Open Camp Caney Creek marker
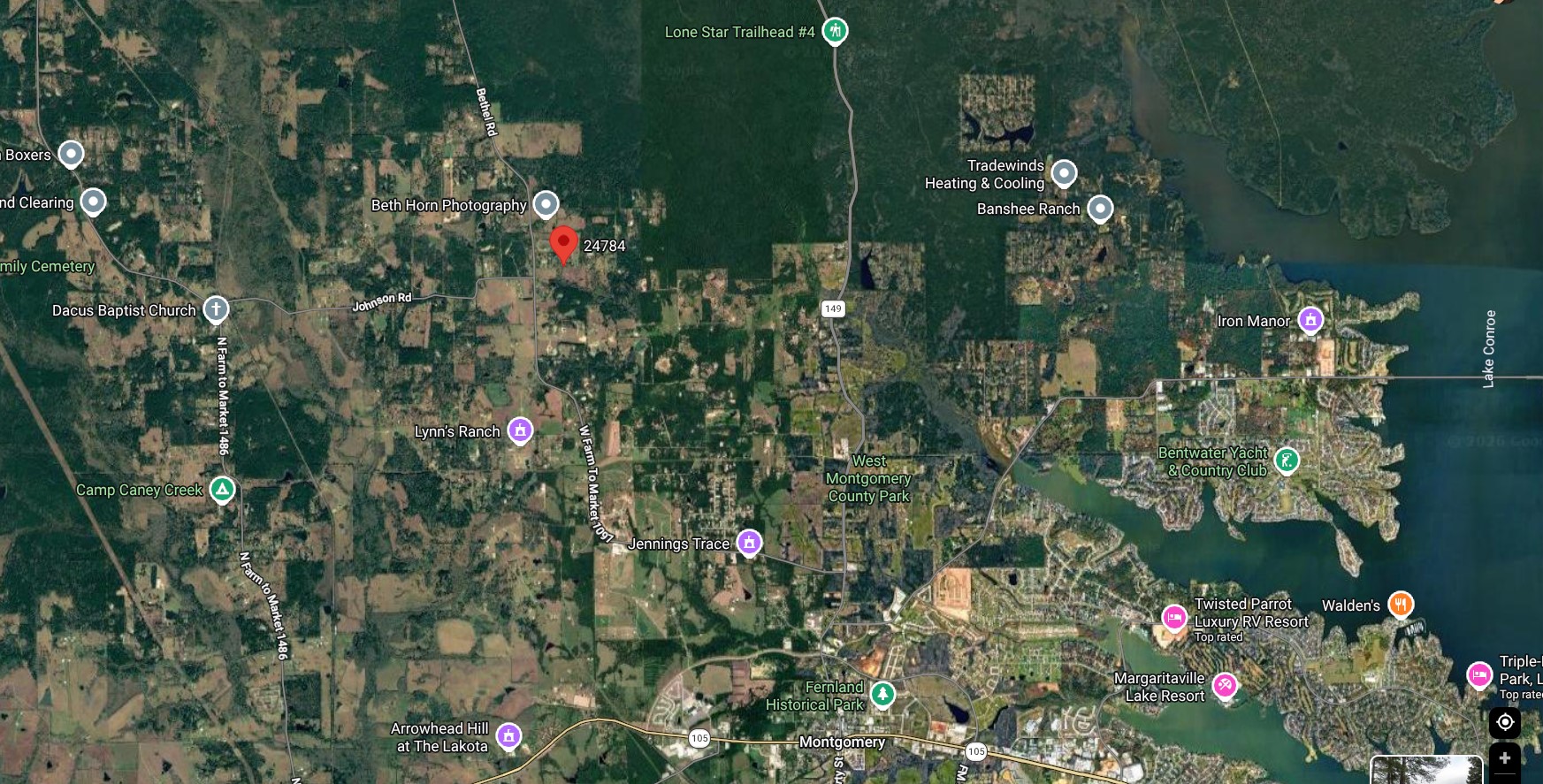 tap(222, 489)
